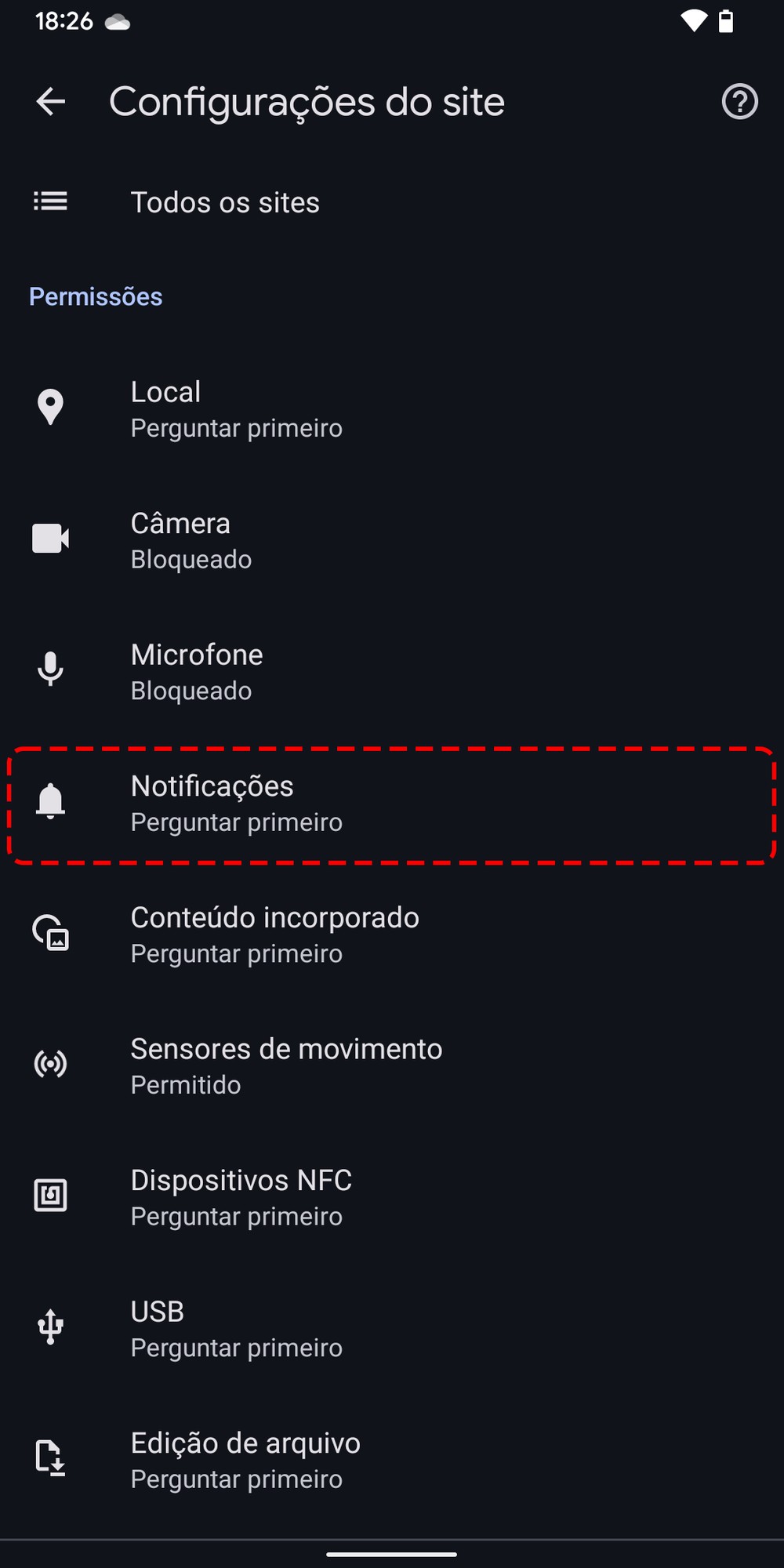784x1568 pixels.
Task: Select Dispositivos NFC
Action: pos(241,1196)
